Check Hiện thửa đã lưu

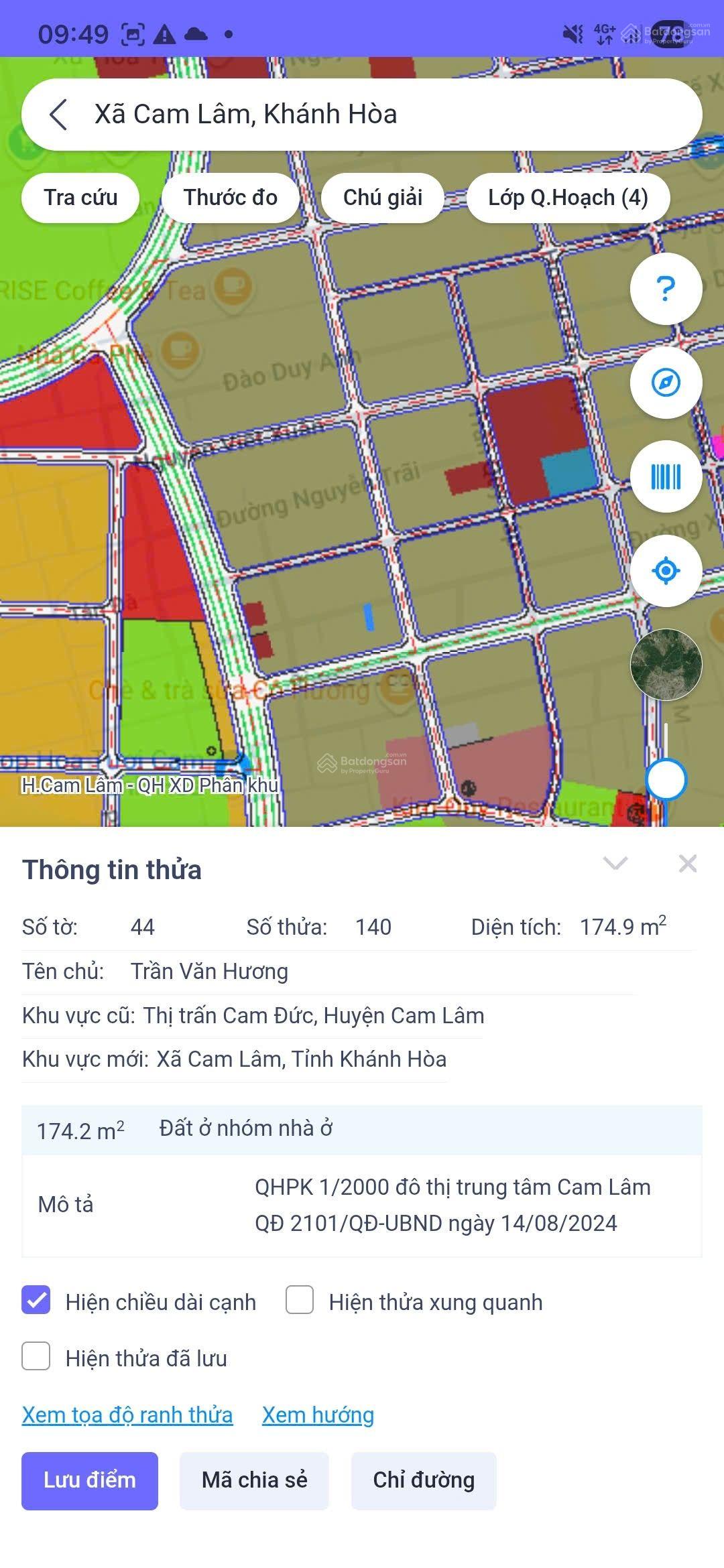37,1358
